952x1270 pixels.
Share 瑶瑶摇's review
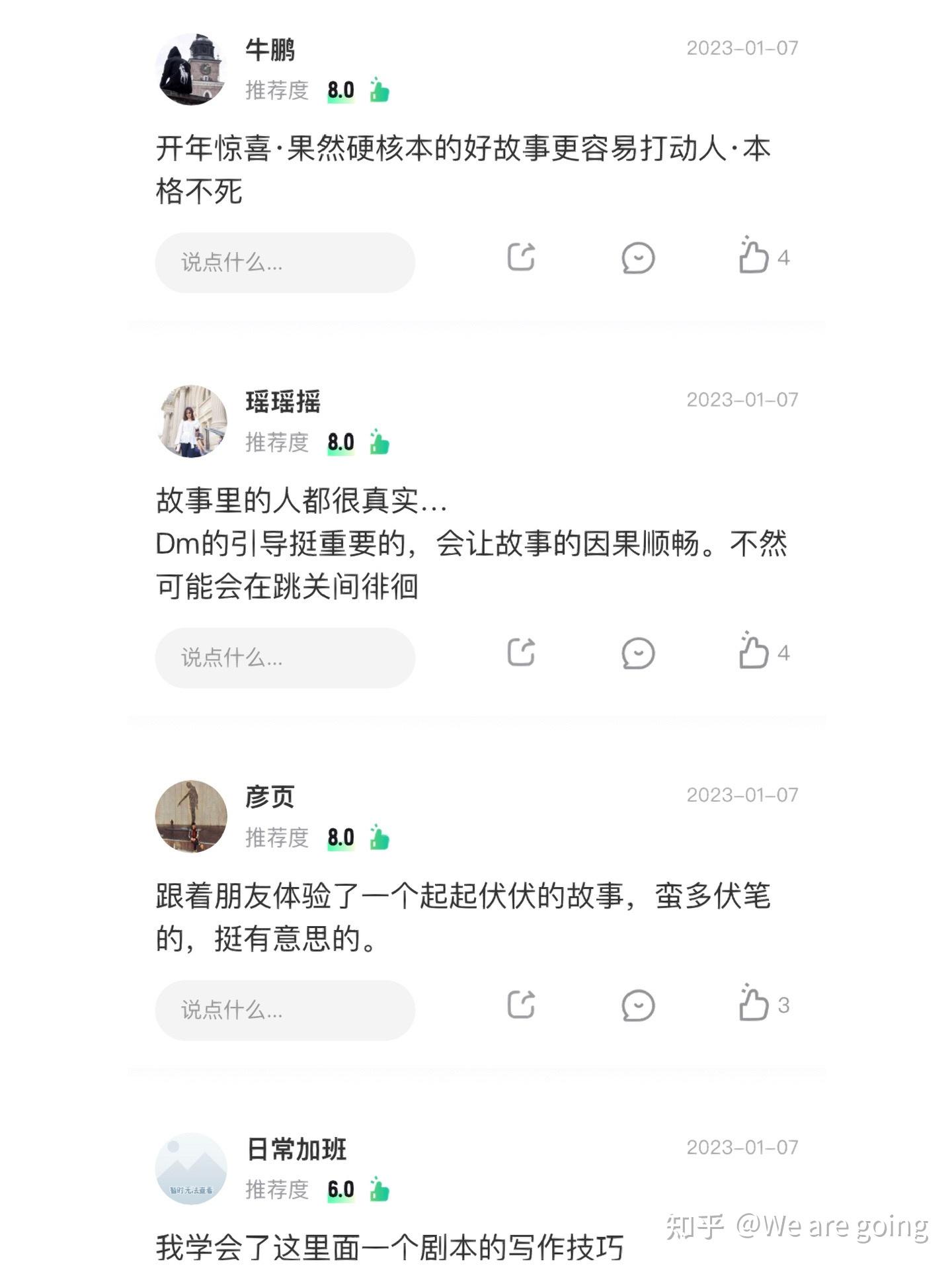[521, 653]
